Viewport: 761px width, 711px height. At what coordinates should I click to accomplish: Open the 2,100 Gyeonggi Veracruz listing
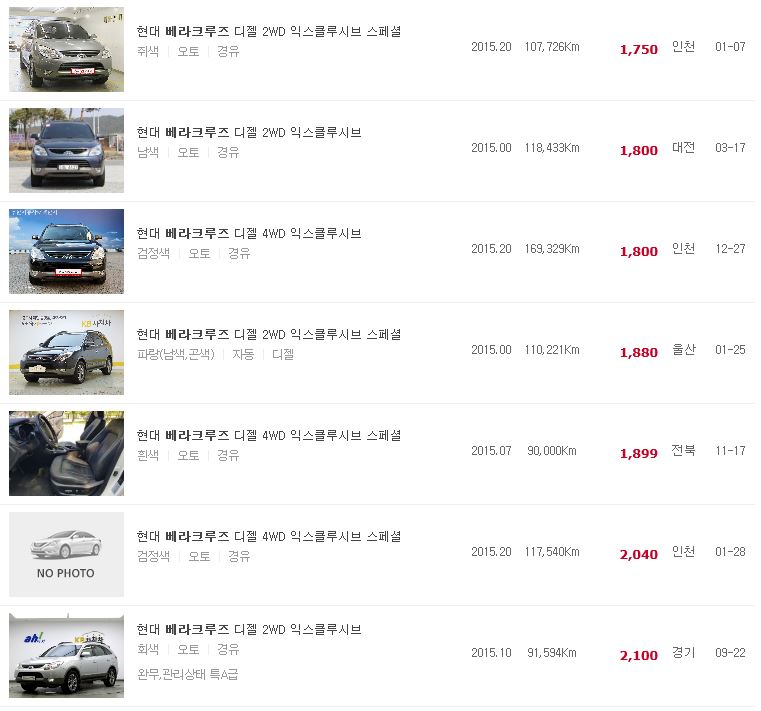tap(248, 629)
